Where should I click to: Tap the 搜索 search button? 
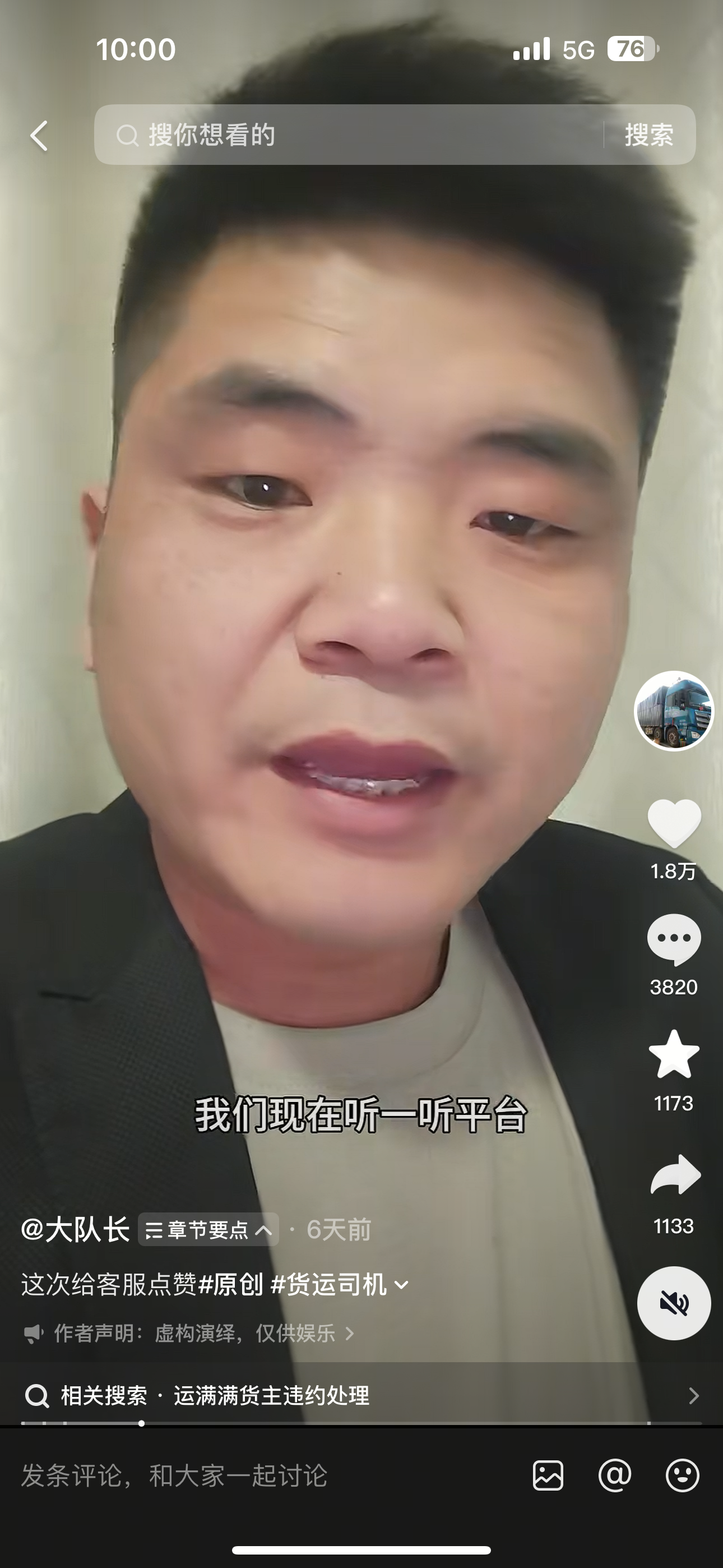point(650,135)
